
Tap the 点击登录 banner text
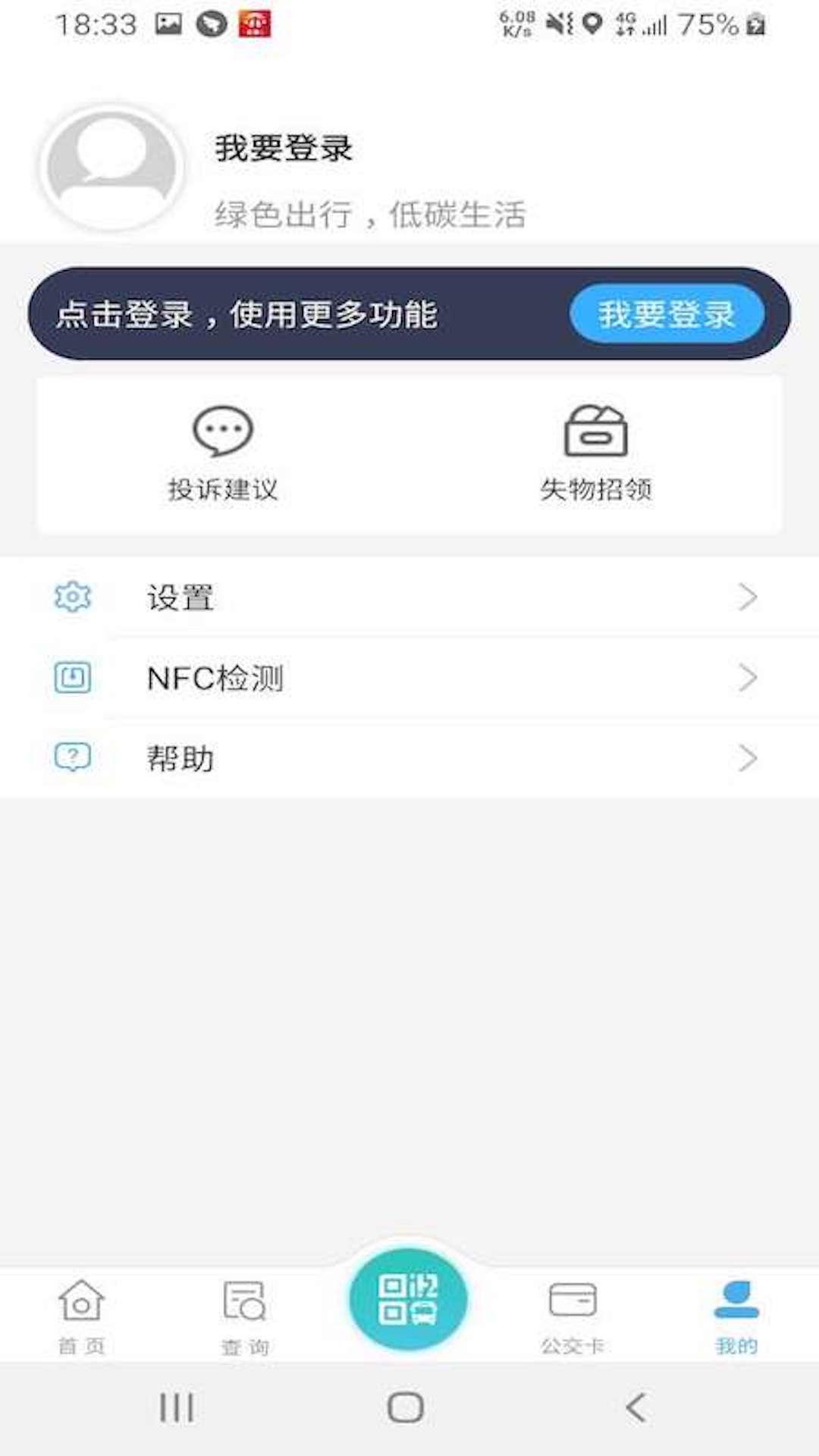[x=248, y=313]
